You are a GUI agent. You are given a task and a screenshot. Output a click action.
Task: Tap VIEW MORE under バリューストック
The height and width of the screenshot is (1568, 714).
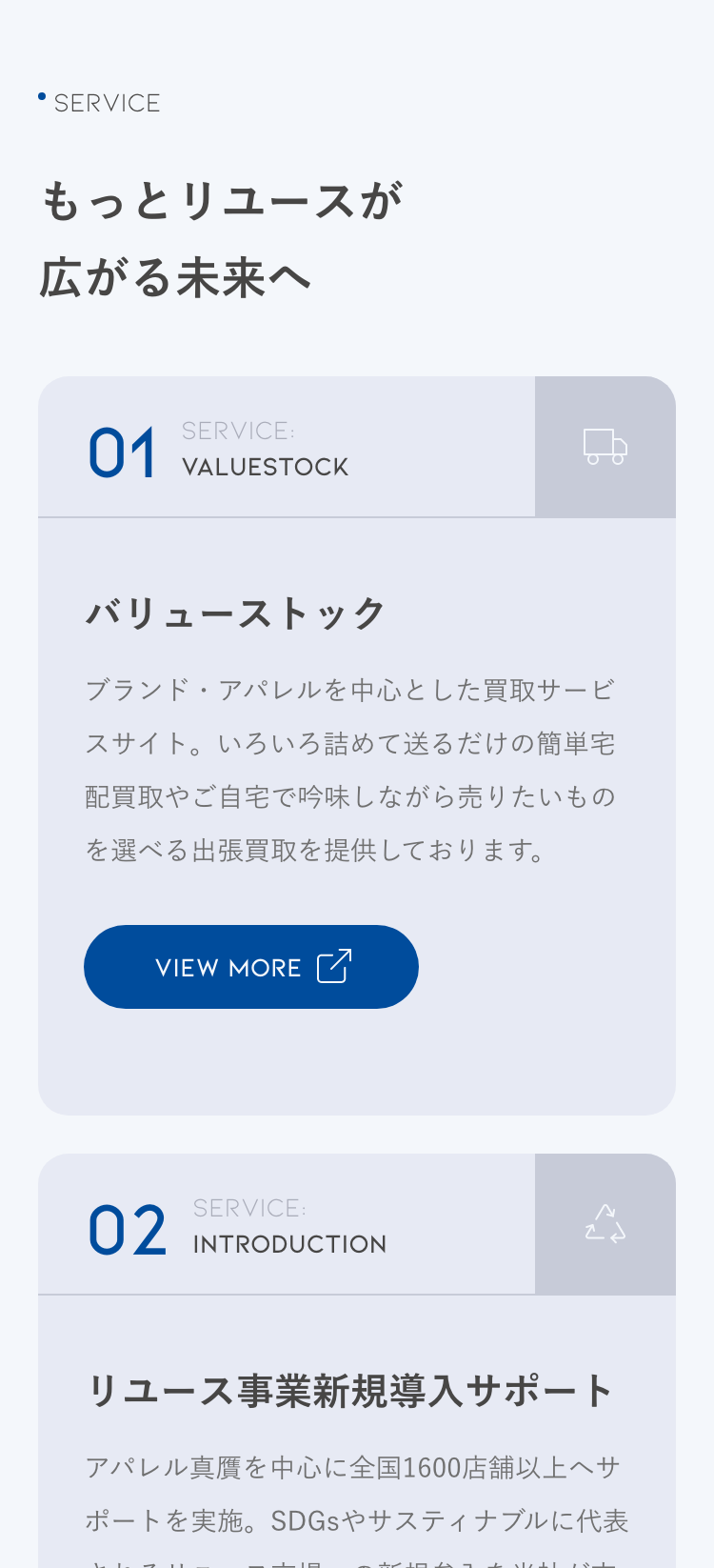251,967
